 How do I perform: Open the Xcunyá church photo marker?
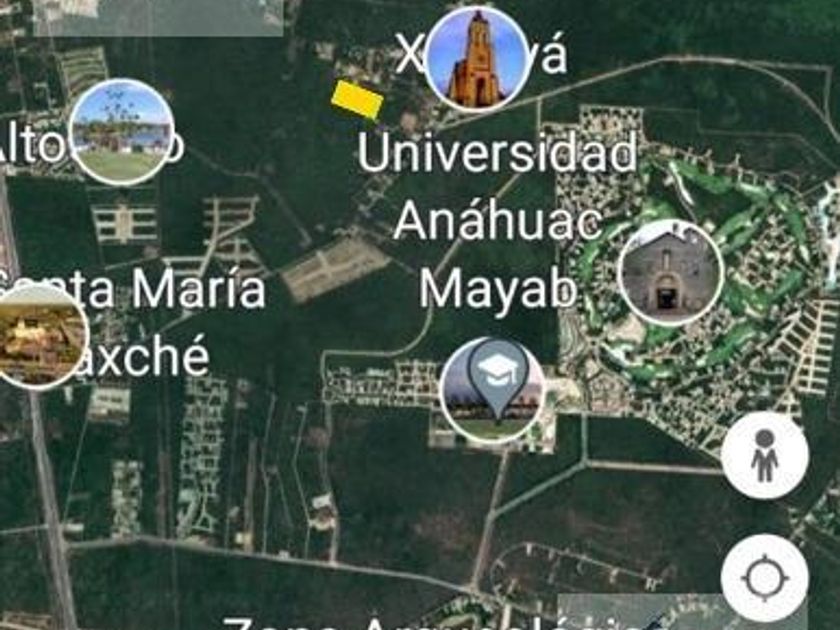(x=476, y=58)
